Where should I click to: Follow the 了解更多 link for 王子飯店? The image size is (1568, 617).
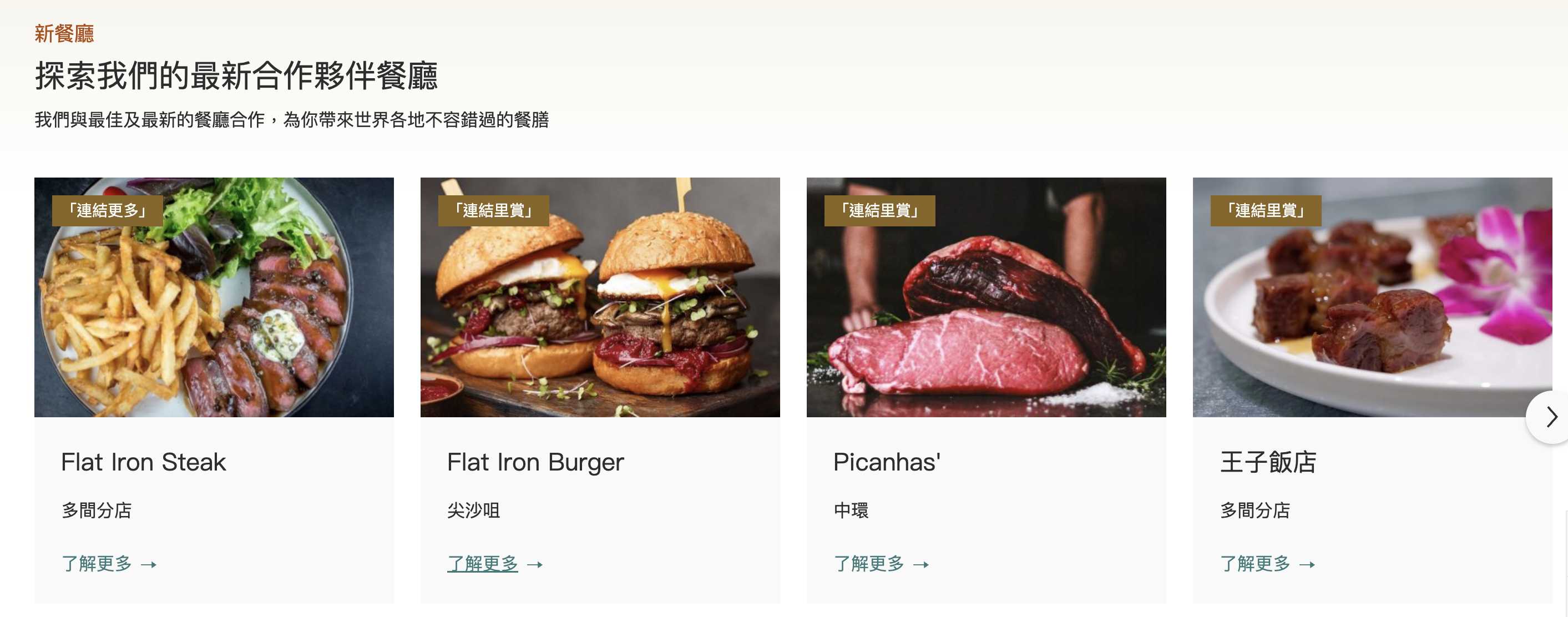click(1267, 564)
